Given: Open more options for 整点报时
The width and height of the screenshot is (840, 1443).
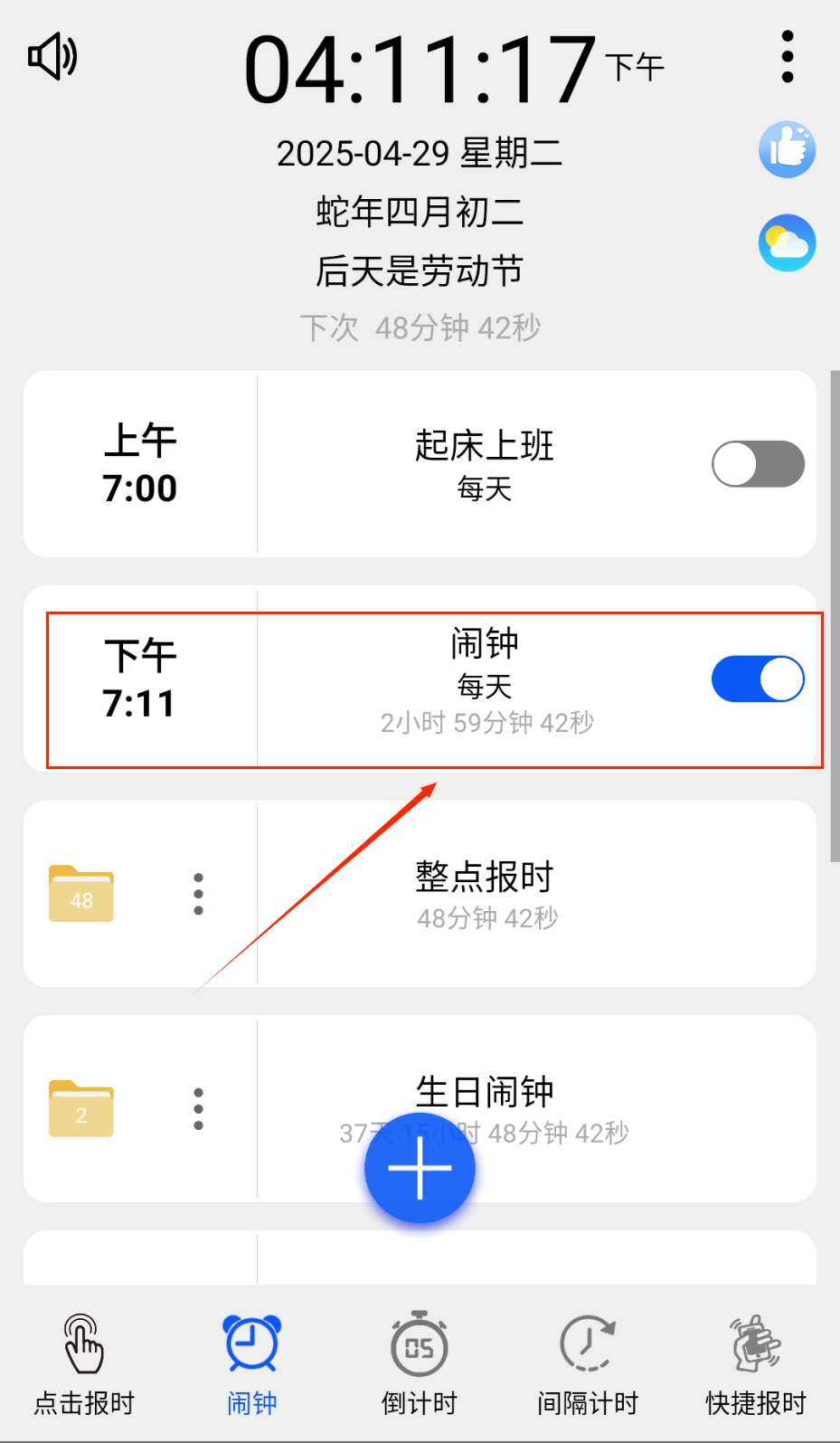Looking at the screenshot, I should coord(198,894).
